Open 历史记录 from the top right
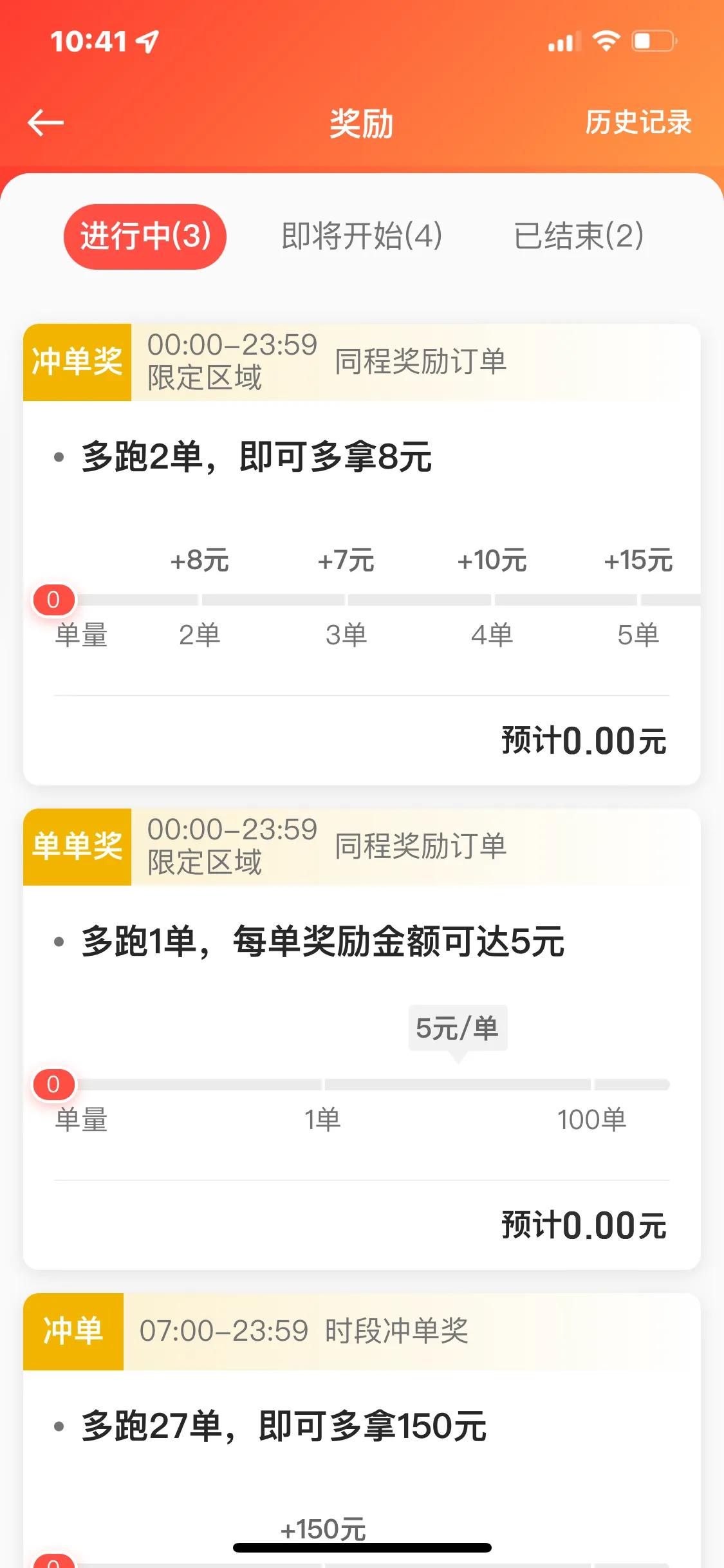The width and height of the screenshot is (724, 1568). [638, 122]
